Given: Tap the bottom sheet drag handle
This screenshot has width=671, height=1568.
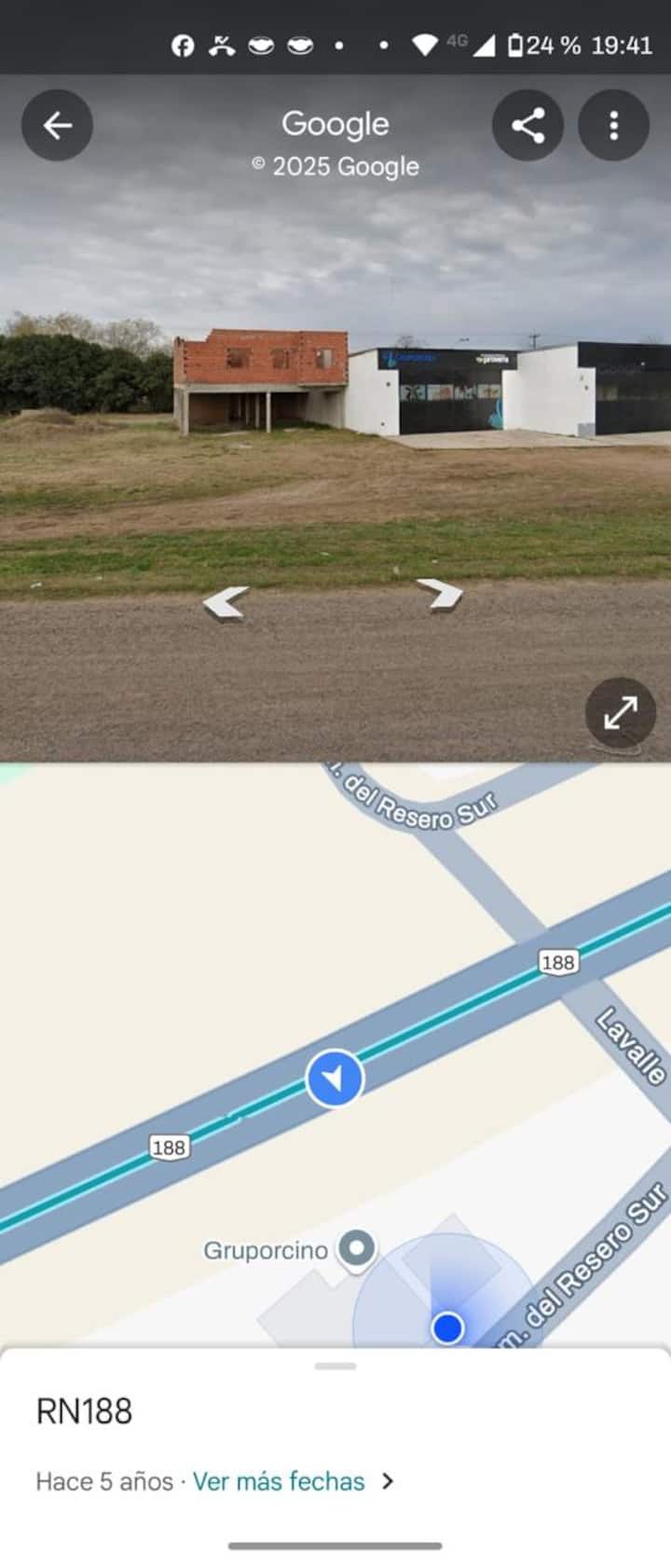Looking at the screenshot, I should coord(335,1366).
